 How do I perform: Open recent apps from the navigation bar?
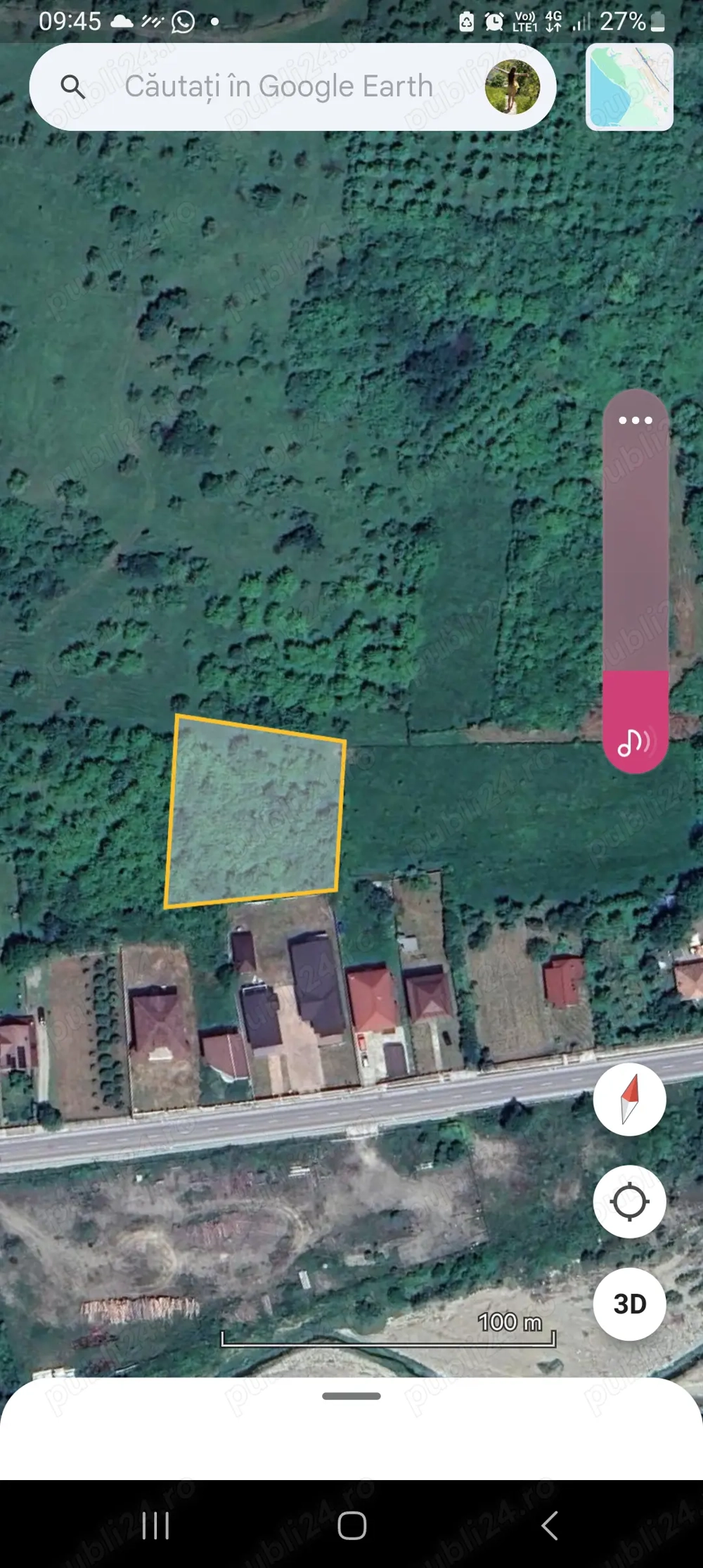point(155,1526)
